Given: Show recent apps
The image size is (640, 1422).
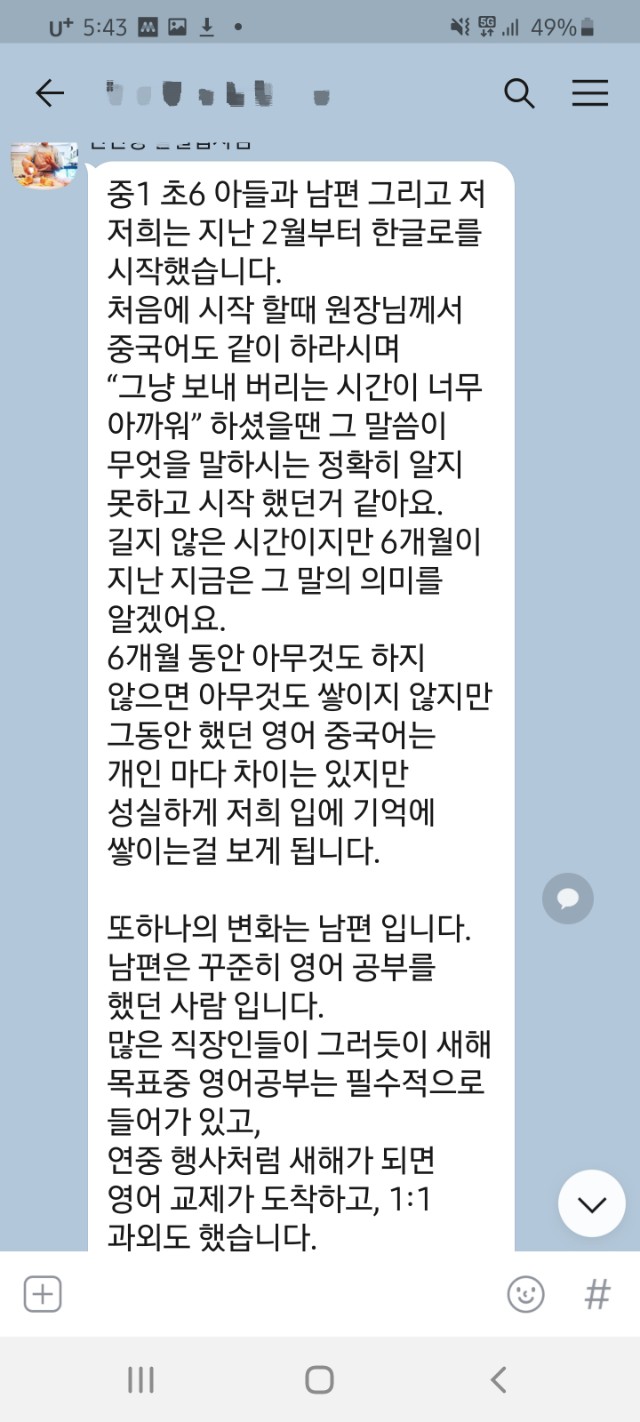Looking at the screenshot, I should [141, 1380].
